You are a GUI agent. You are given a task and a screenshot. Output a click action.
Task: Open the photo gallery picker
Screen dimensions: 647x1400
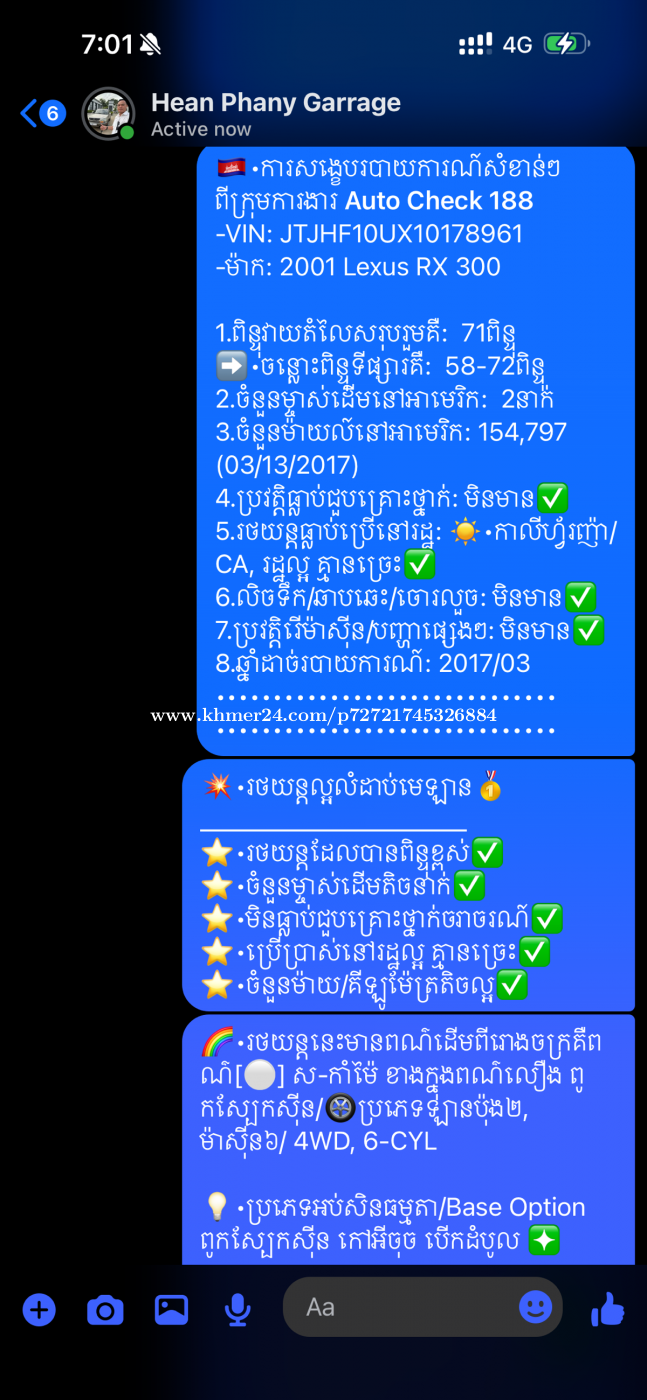(171, 1309)
